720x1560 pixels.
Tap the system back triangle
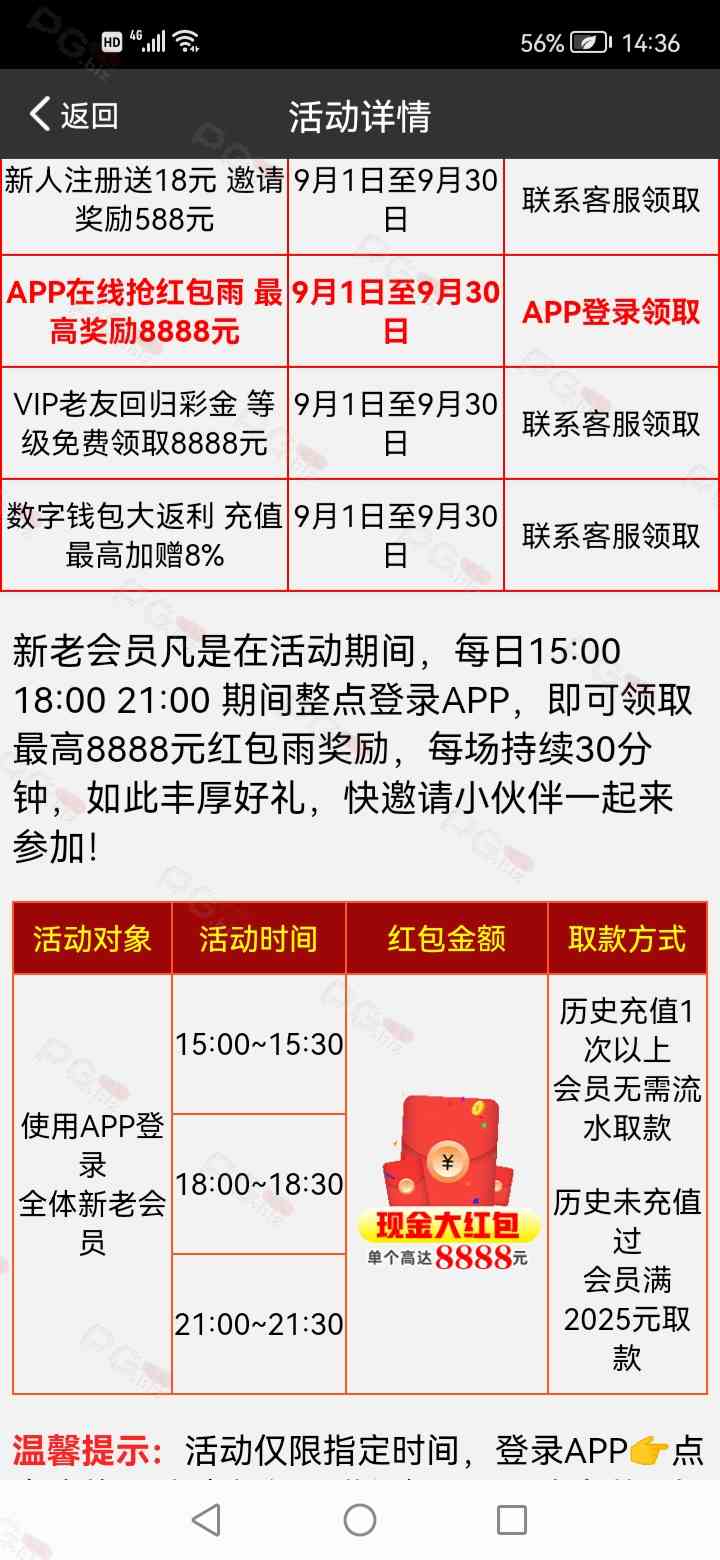(x=206, y=1520)
